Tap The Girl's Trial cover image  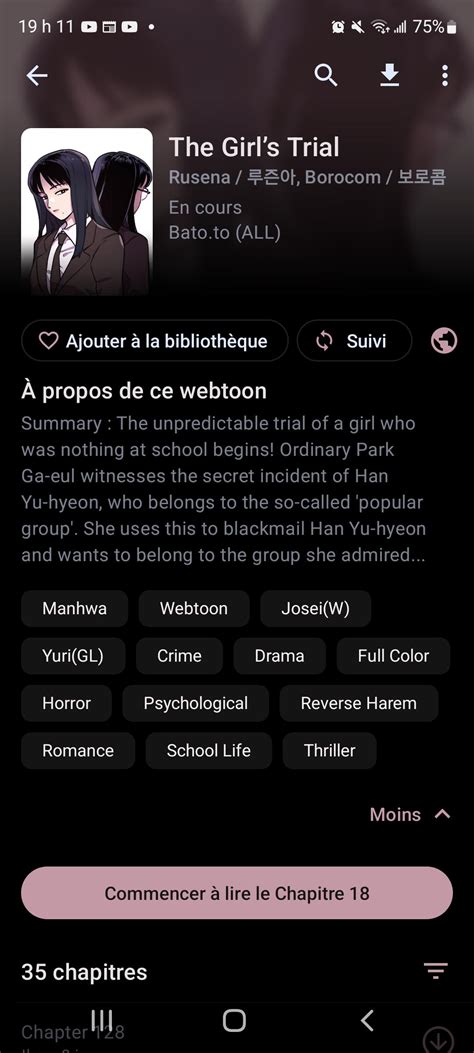[x=87, y=212]
